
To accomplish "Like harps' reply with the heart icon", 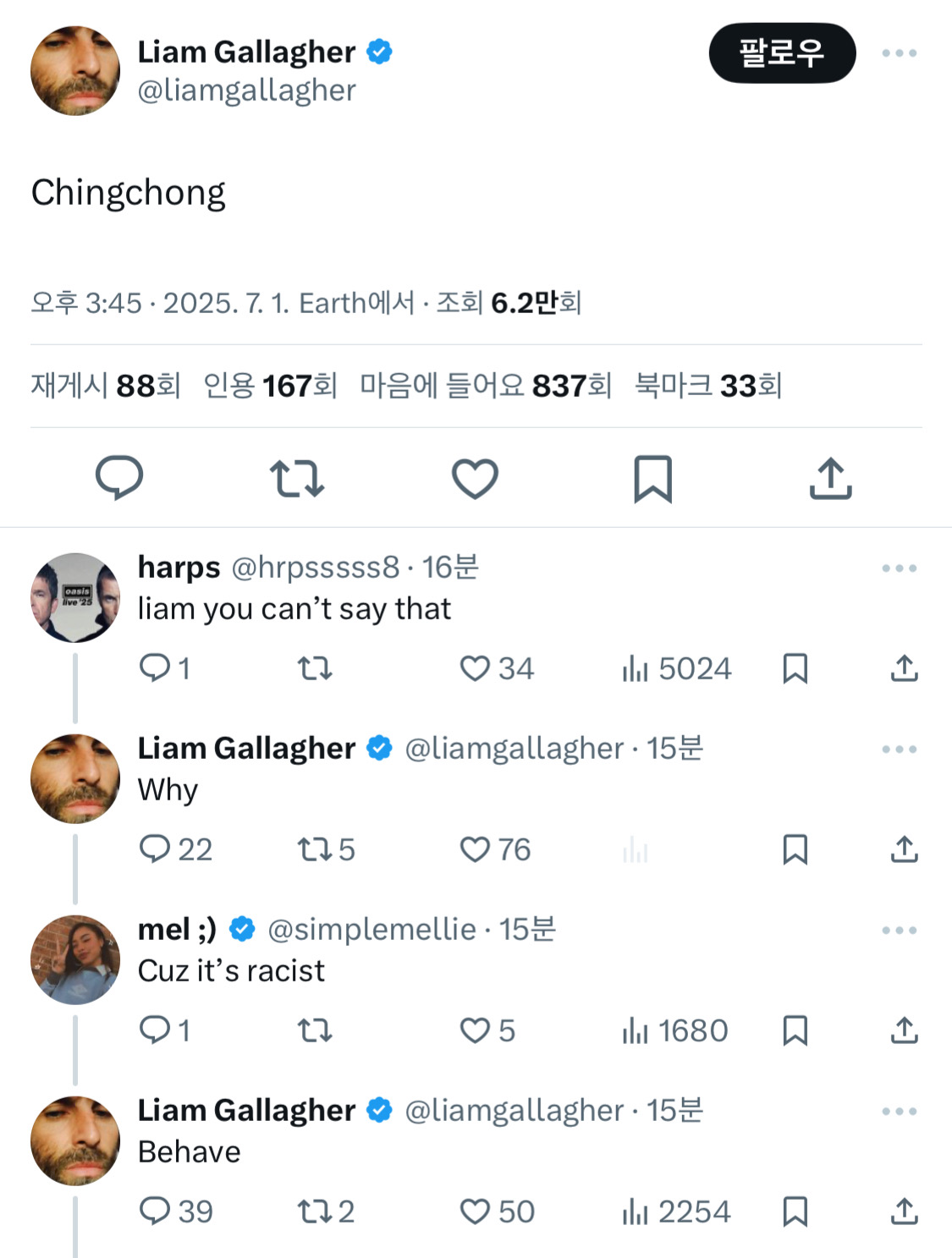I will pyautogui.click(x=474, y=668).
